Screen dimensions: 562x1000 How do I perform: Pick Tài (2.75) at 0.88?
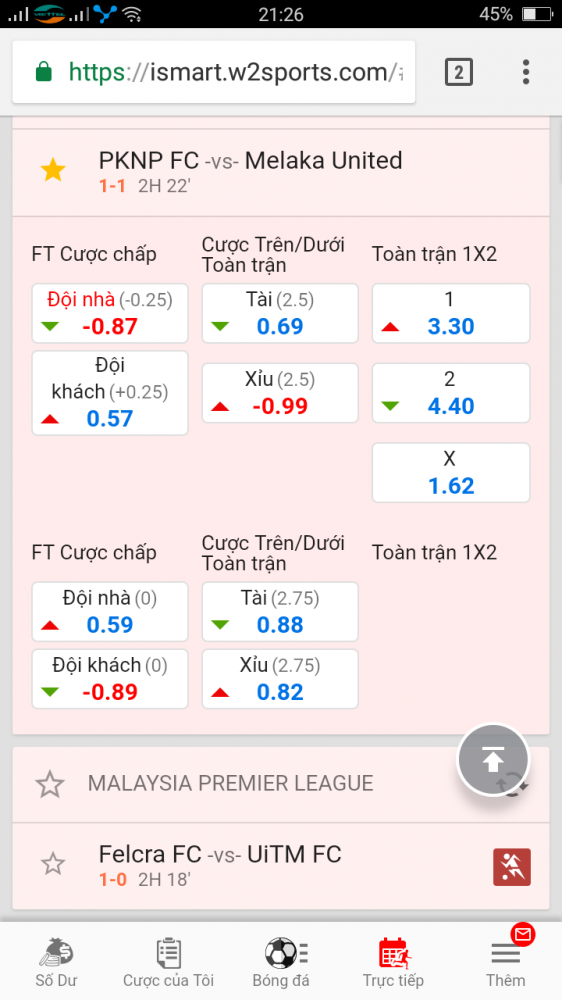[x=280, y=612]
